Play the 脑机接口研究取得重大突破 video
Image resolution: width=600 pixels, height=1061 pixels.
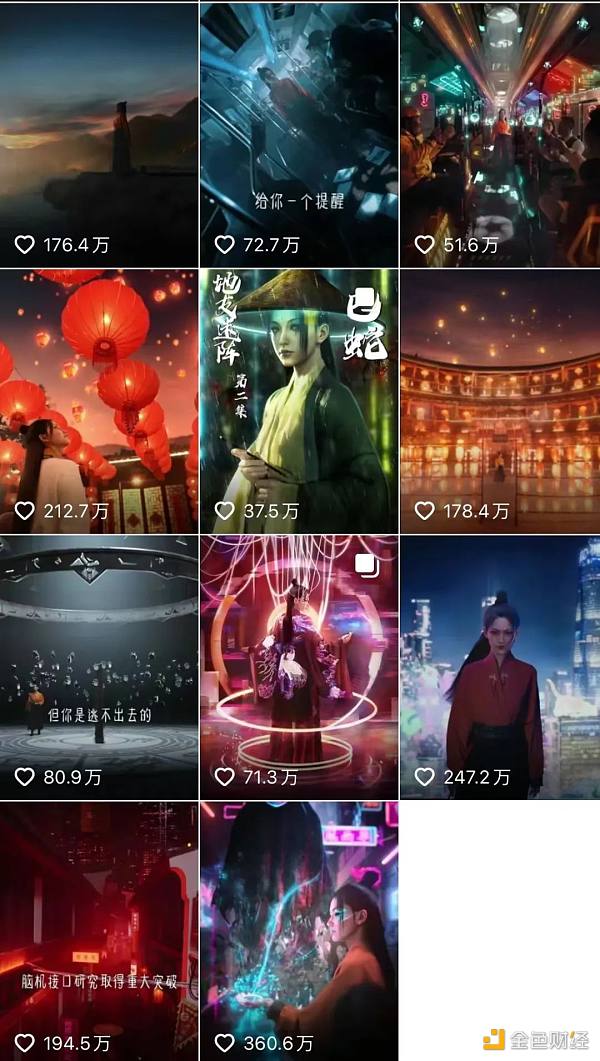pyautogui.click(x=99, y=930)
